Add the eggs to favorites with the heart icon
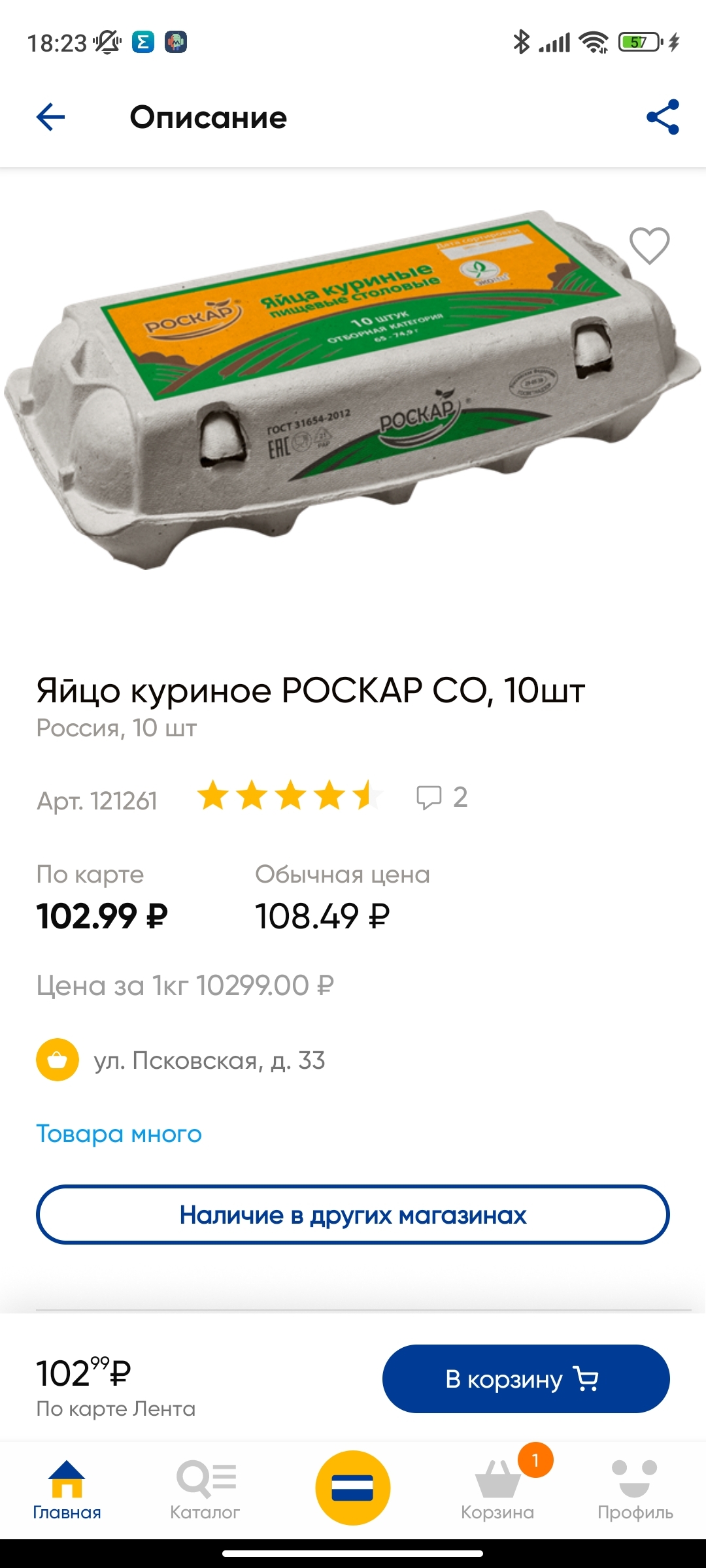The width and height of the screenshot is (706, 1568). (x=649, y=246)
